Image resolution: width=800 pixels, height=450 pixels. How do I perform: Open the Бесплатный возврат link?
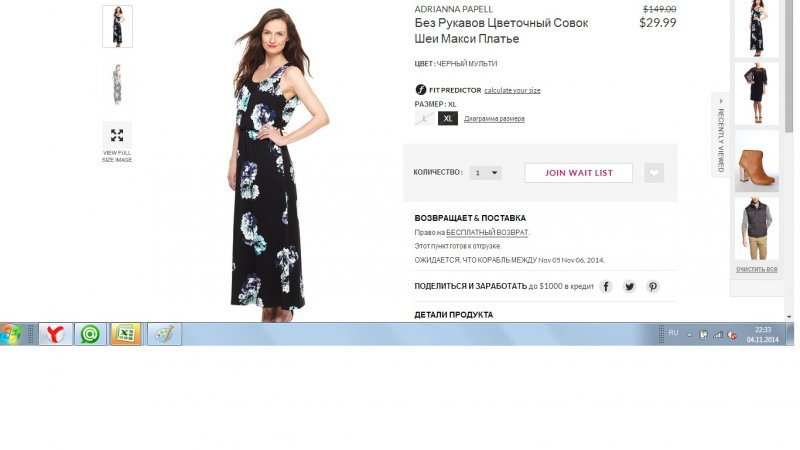487,232
